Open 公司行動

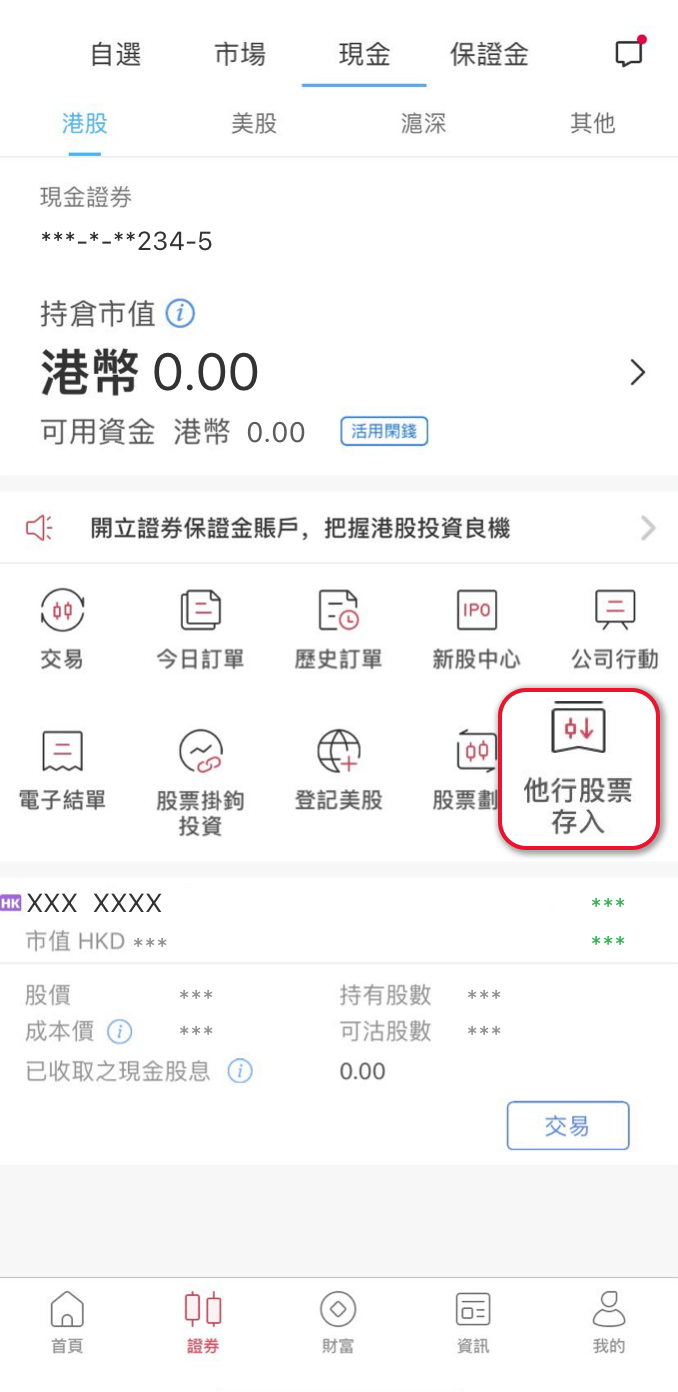(614, 629)
